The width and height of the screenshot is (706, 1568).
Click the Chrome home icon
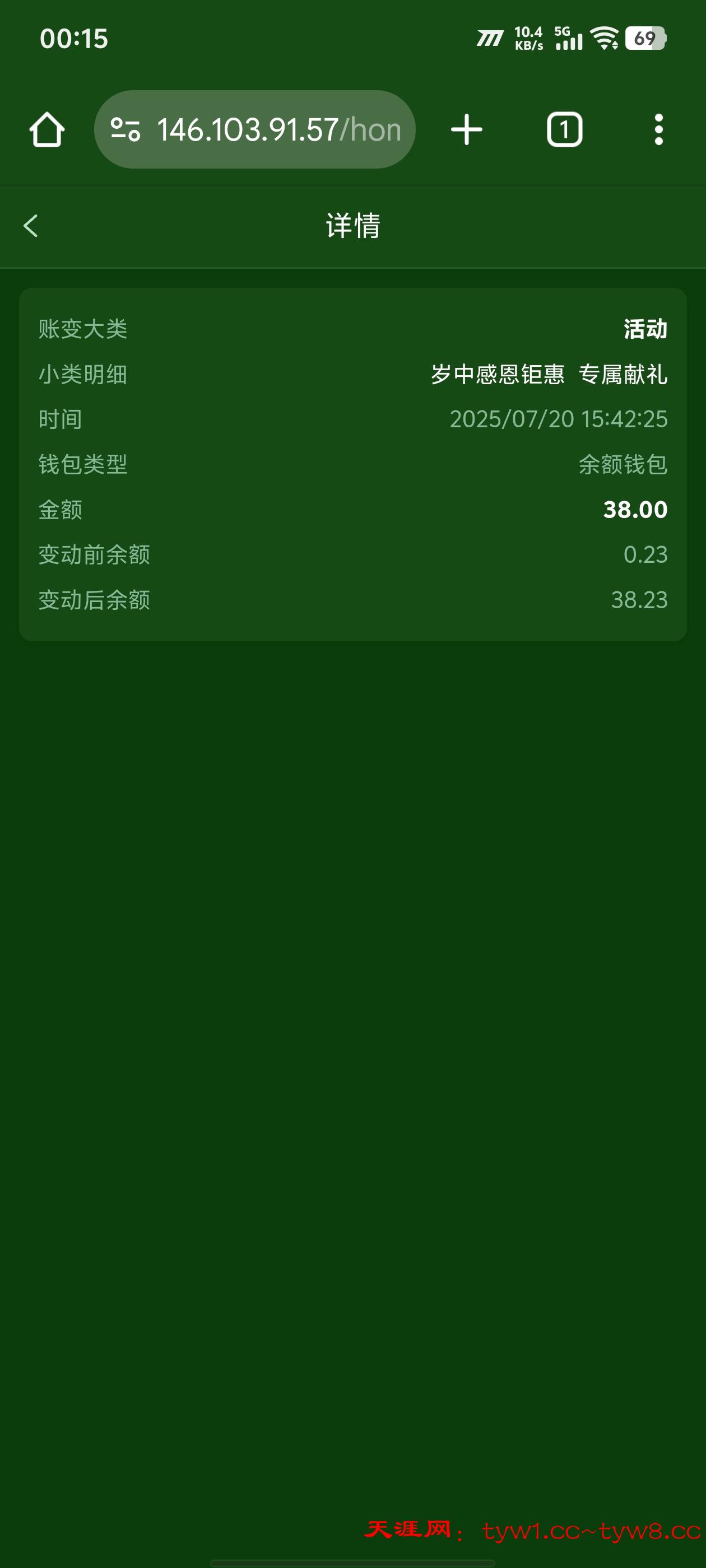tap(48, 129)
